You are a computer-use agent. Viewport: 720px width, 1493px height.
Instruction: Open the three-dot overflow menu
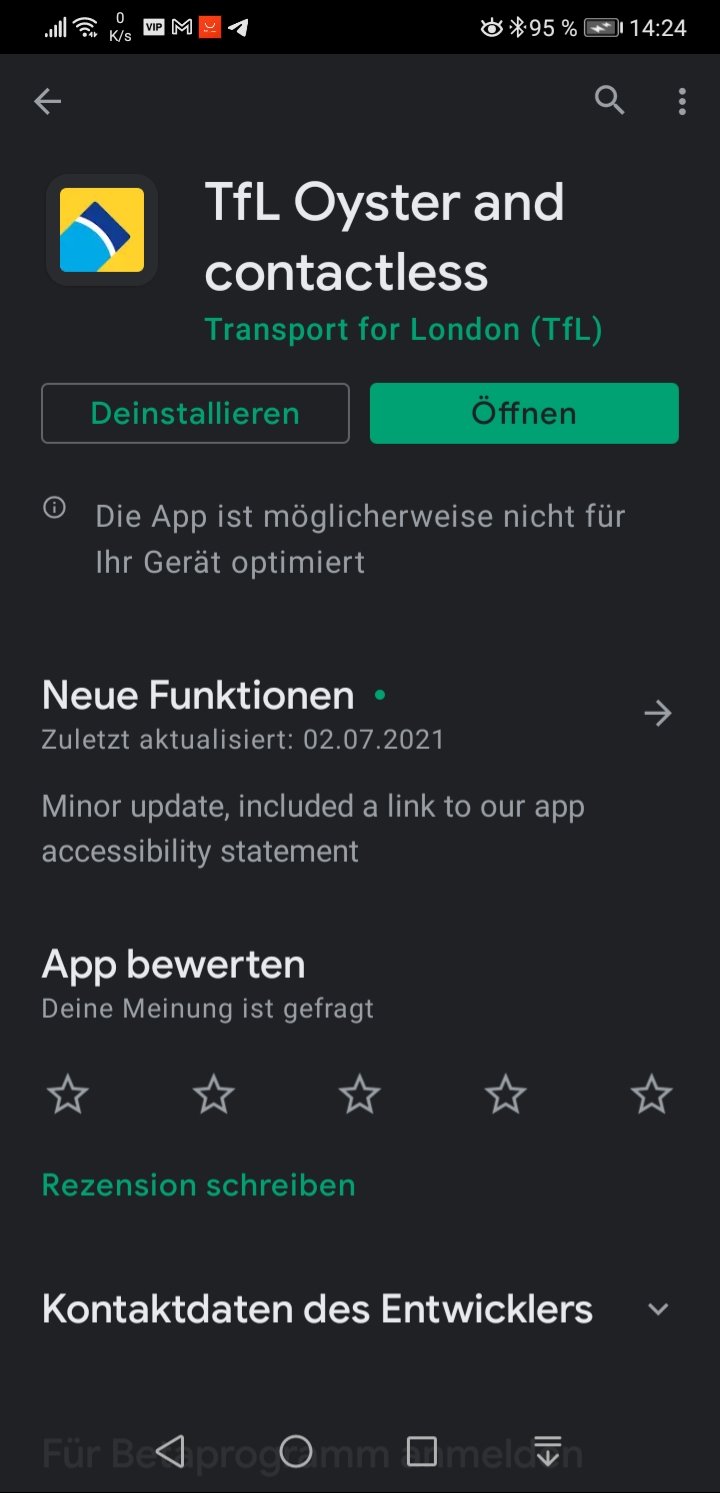point(682,101)
